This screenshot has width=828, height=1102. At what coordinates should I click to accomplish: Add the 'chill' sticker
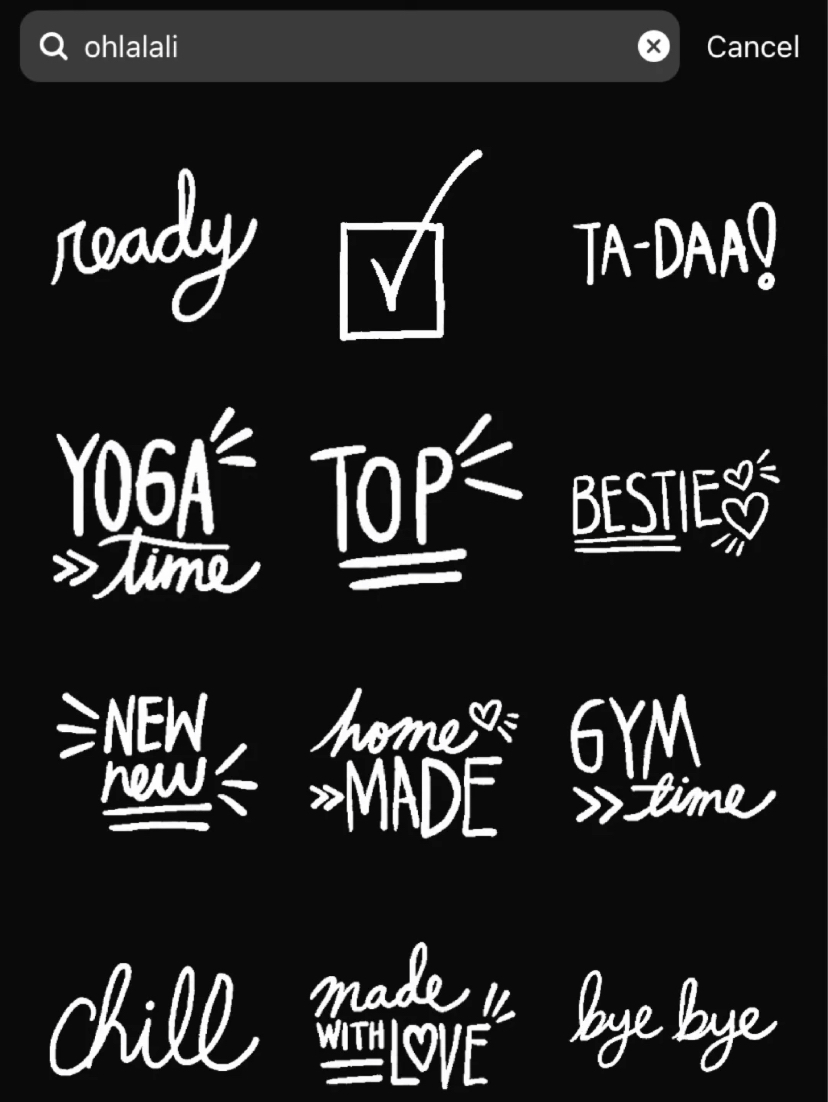[x=153, y=1020]
